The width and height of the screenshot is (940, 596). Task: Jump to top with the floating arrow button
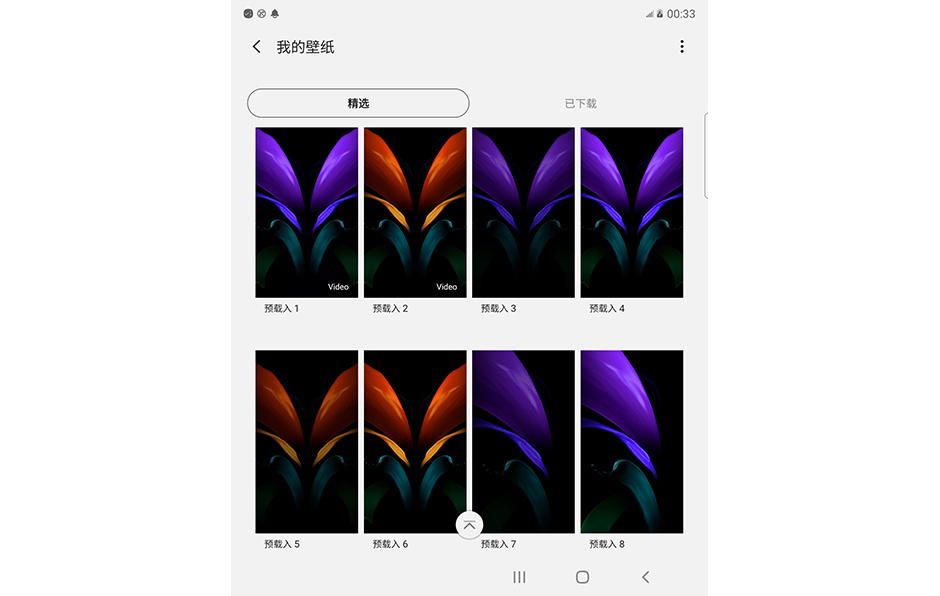tap(469, 525)
